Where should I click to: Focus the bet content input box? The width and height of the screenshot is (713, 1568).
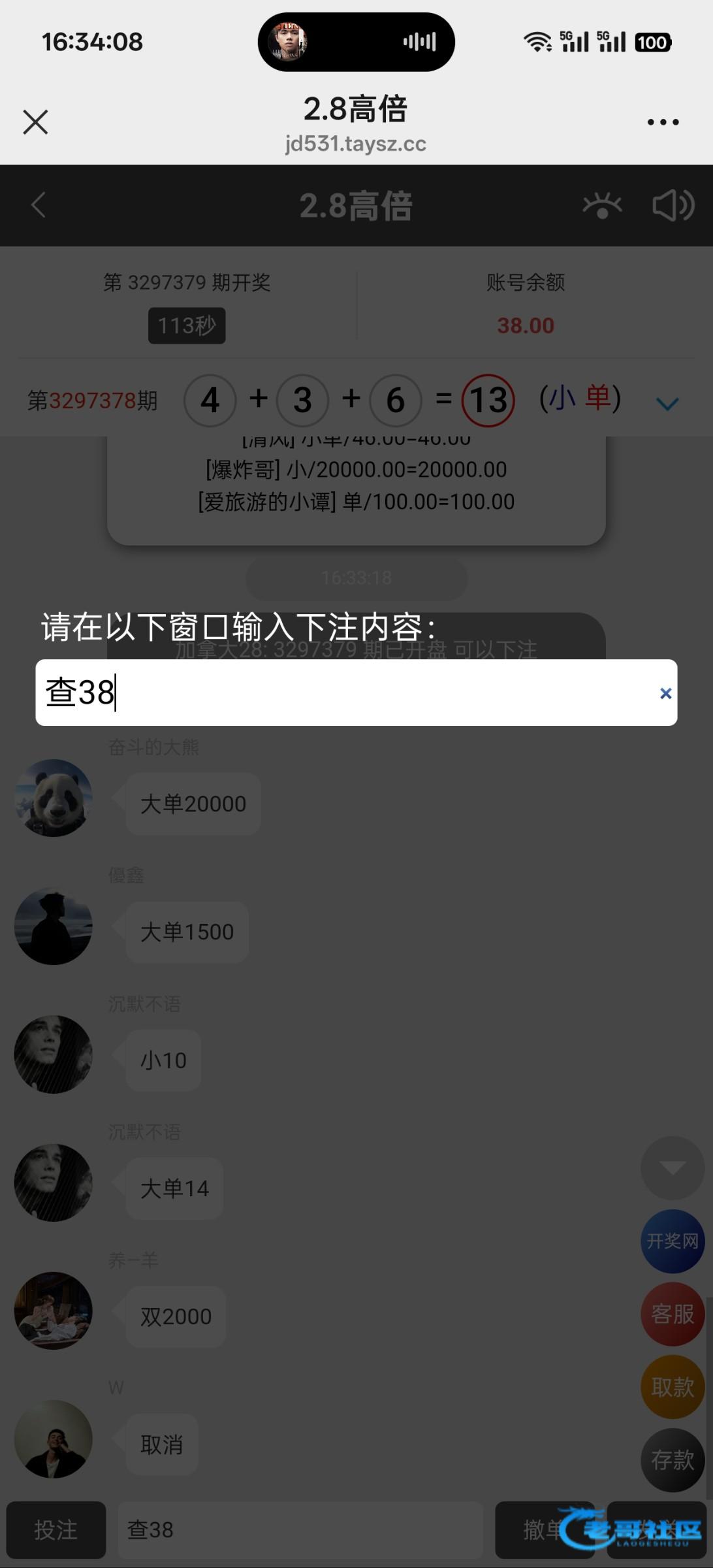[x=346, y=693]
